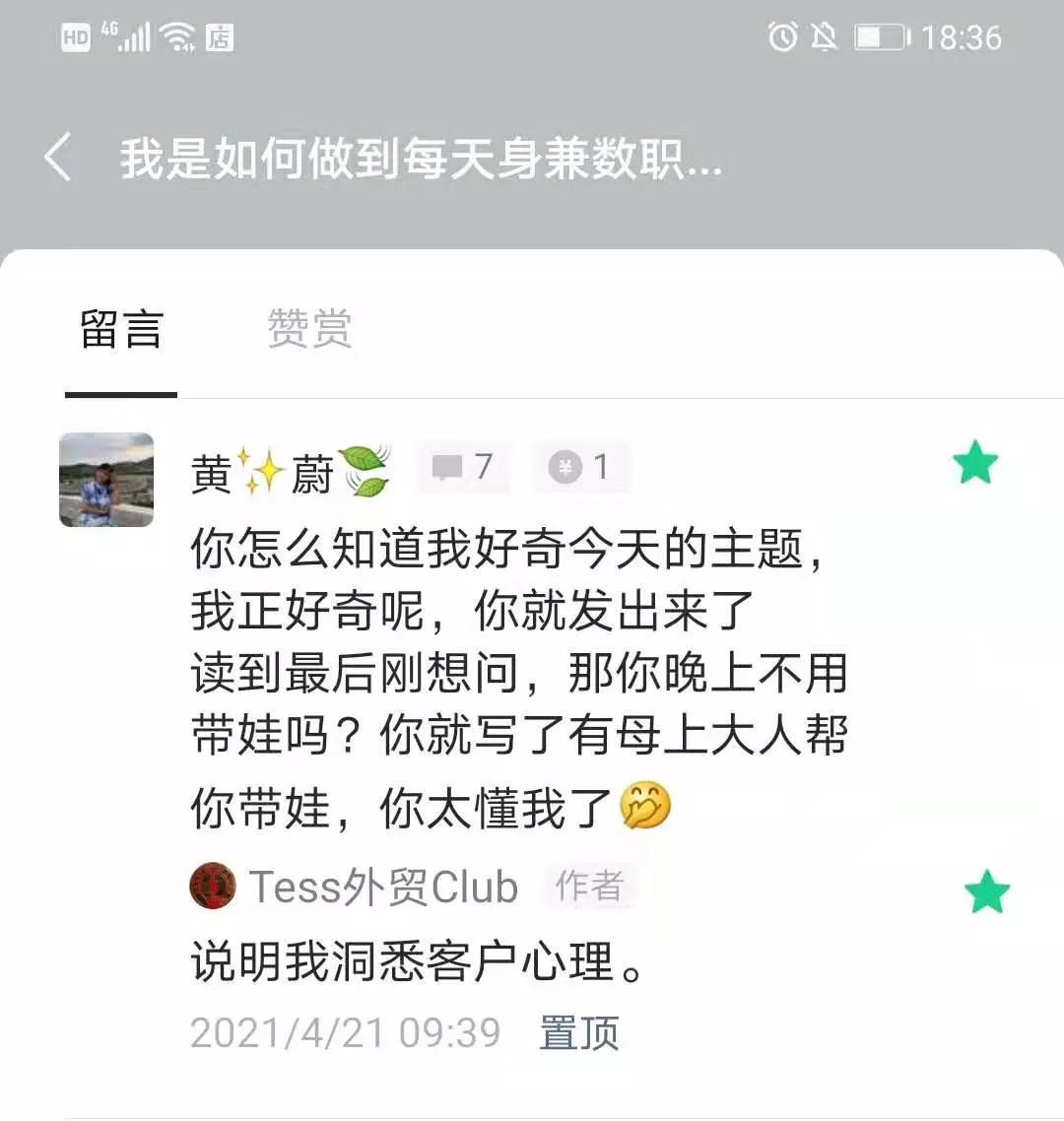
Task: Open Tess外贸Club's account avatar
Action: (x=210, y=886)
